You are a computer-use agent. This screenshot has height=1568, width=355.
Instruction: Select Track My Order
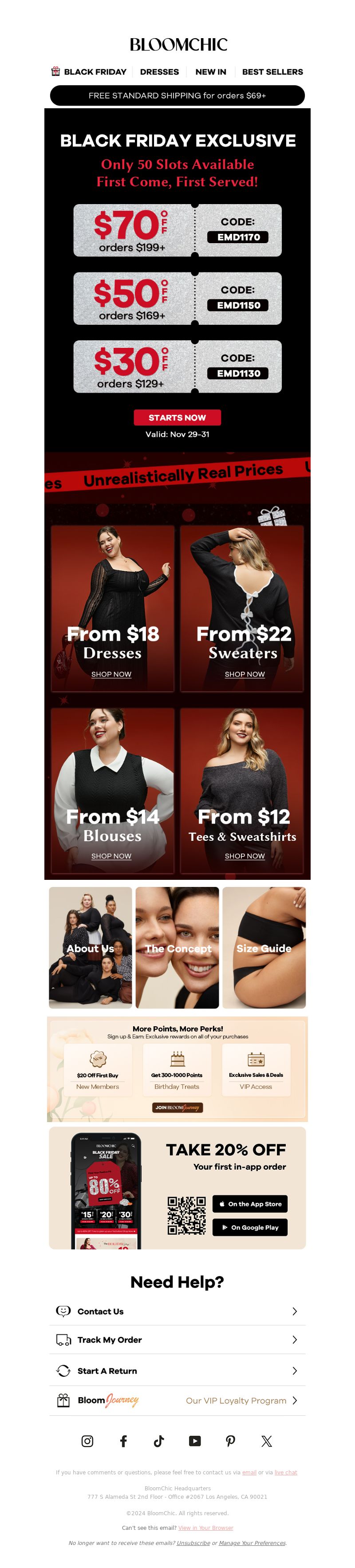coord(177,1340)
